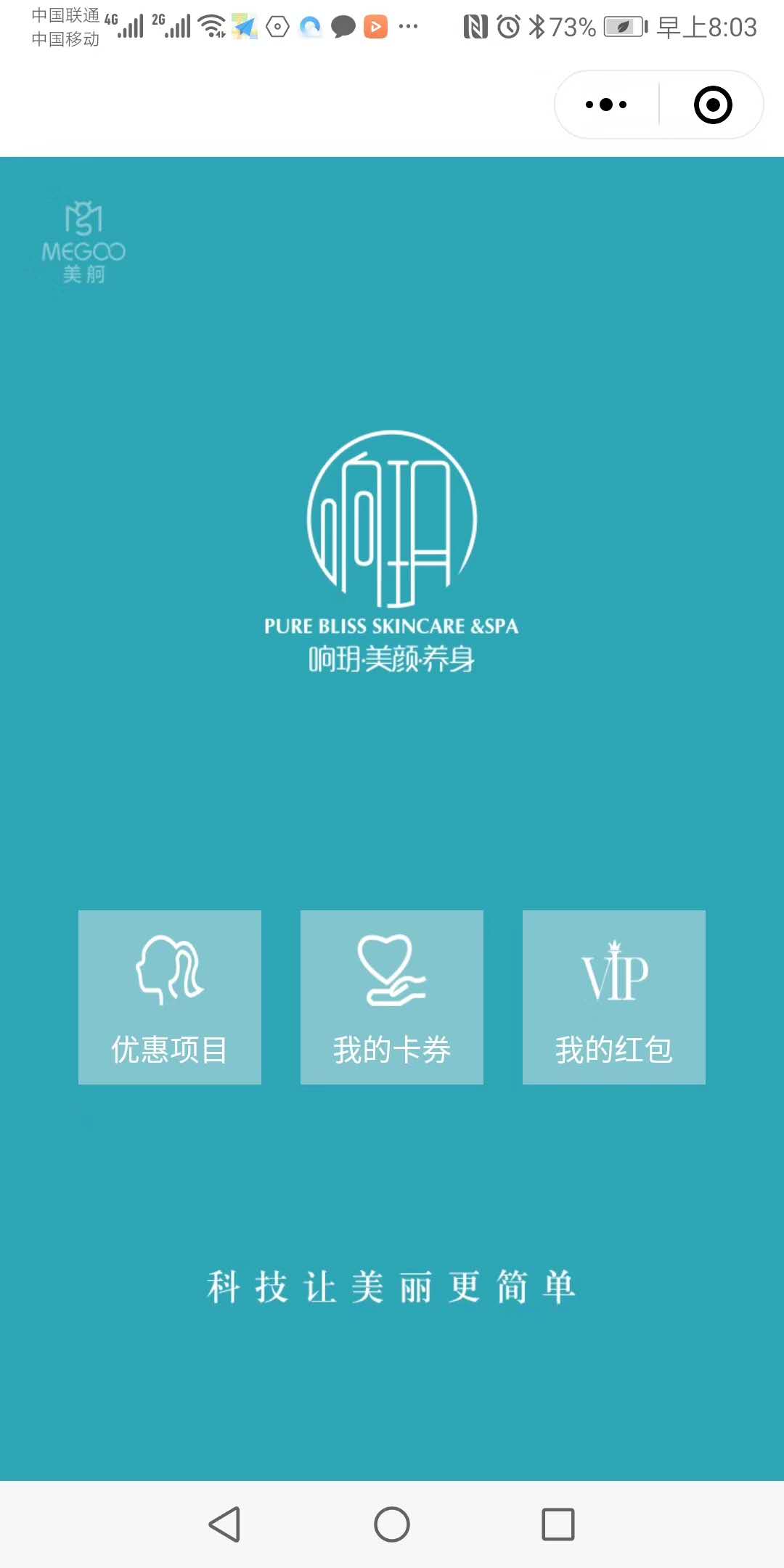The image size is (784, 1568).
Task: Open the mini program's more options menu
Action: tap(606, 105)
